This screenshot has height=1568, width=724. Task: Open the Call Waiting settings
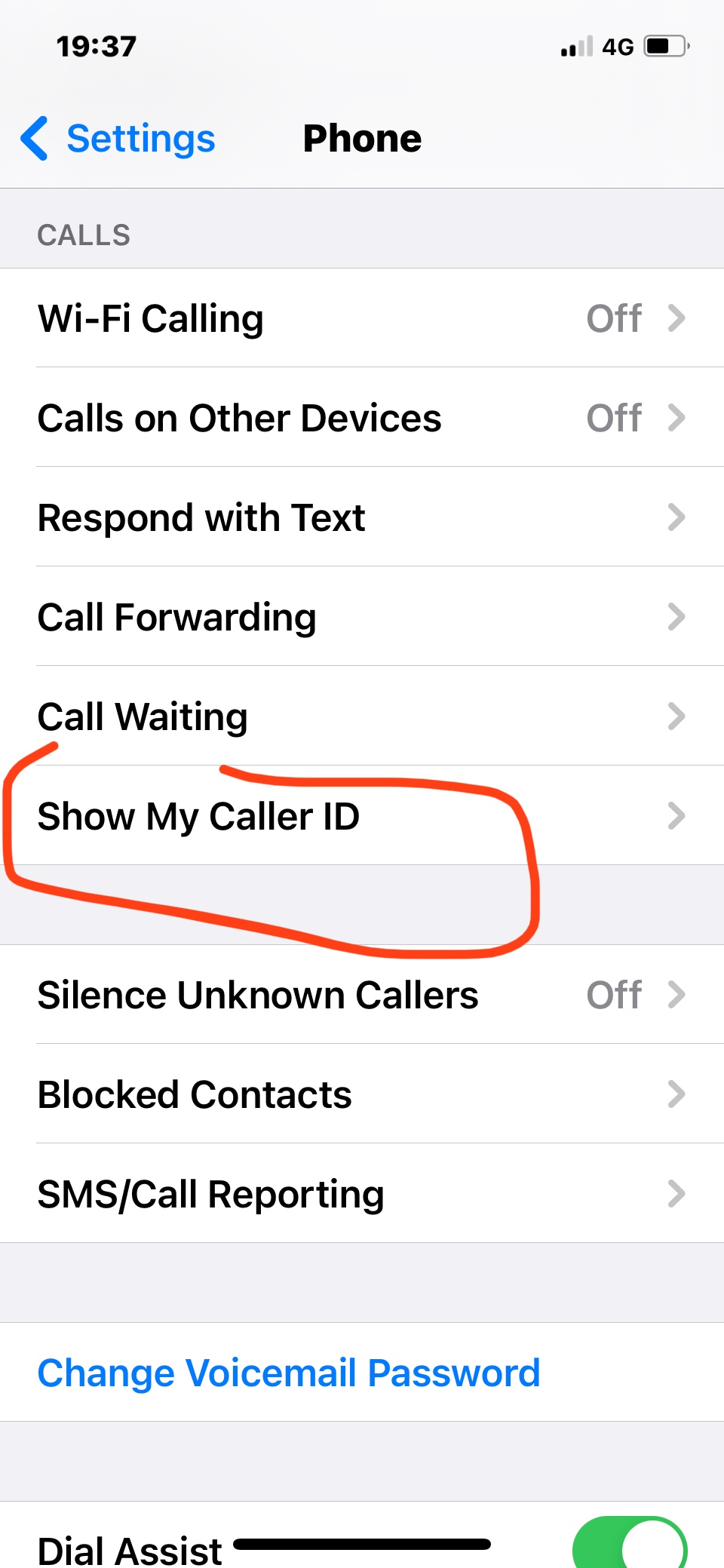pos(362,716)
